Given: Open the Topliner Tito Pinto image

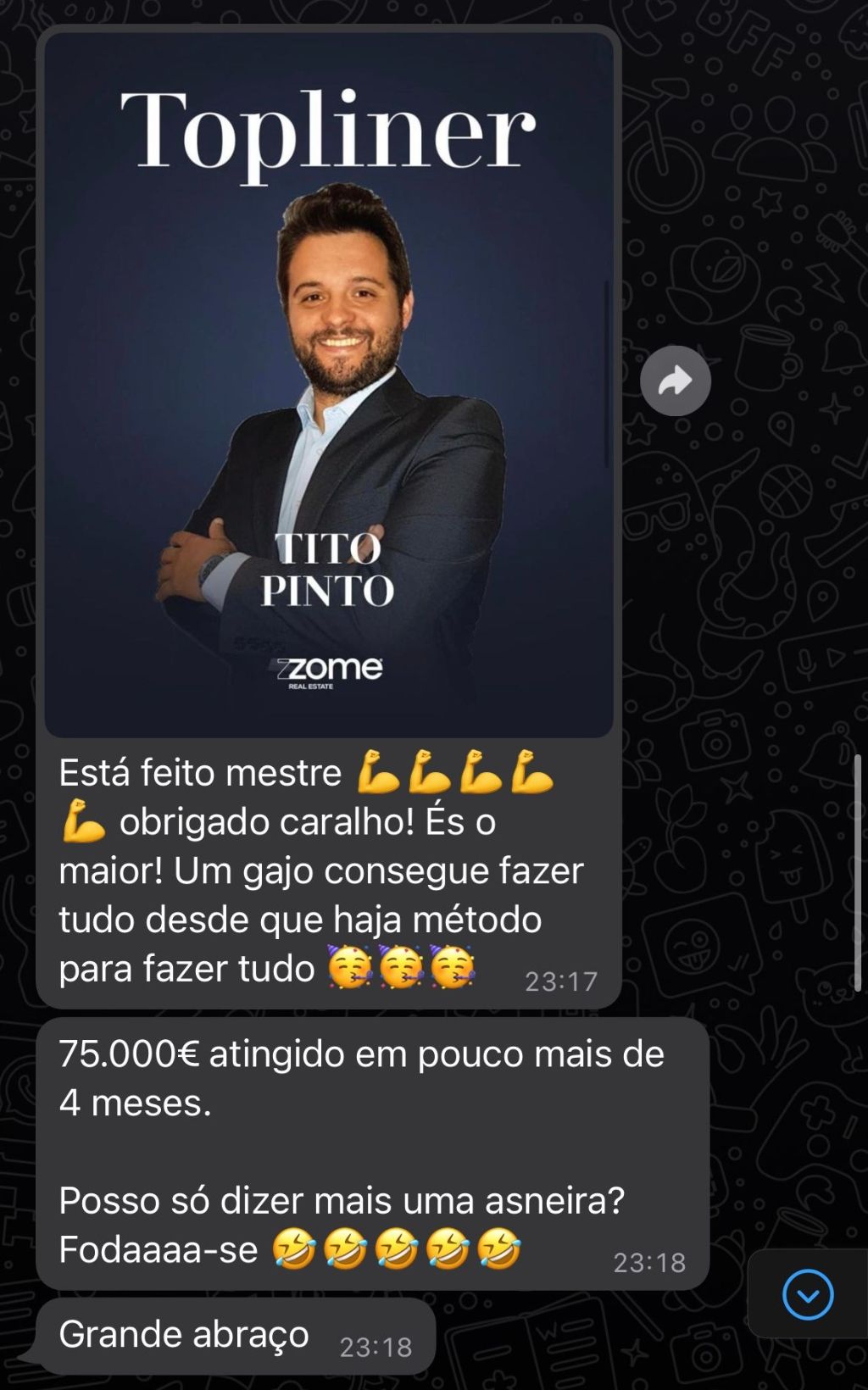Looking at the screenshot, I should click(329, 386).
